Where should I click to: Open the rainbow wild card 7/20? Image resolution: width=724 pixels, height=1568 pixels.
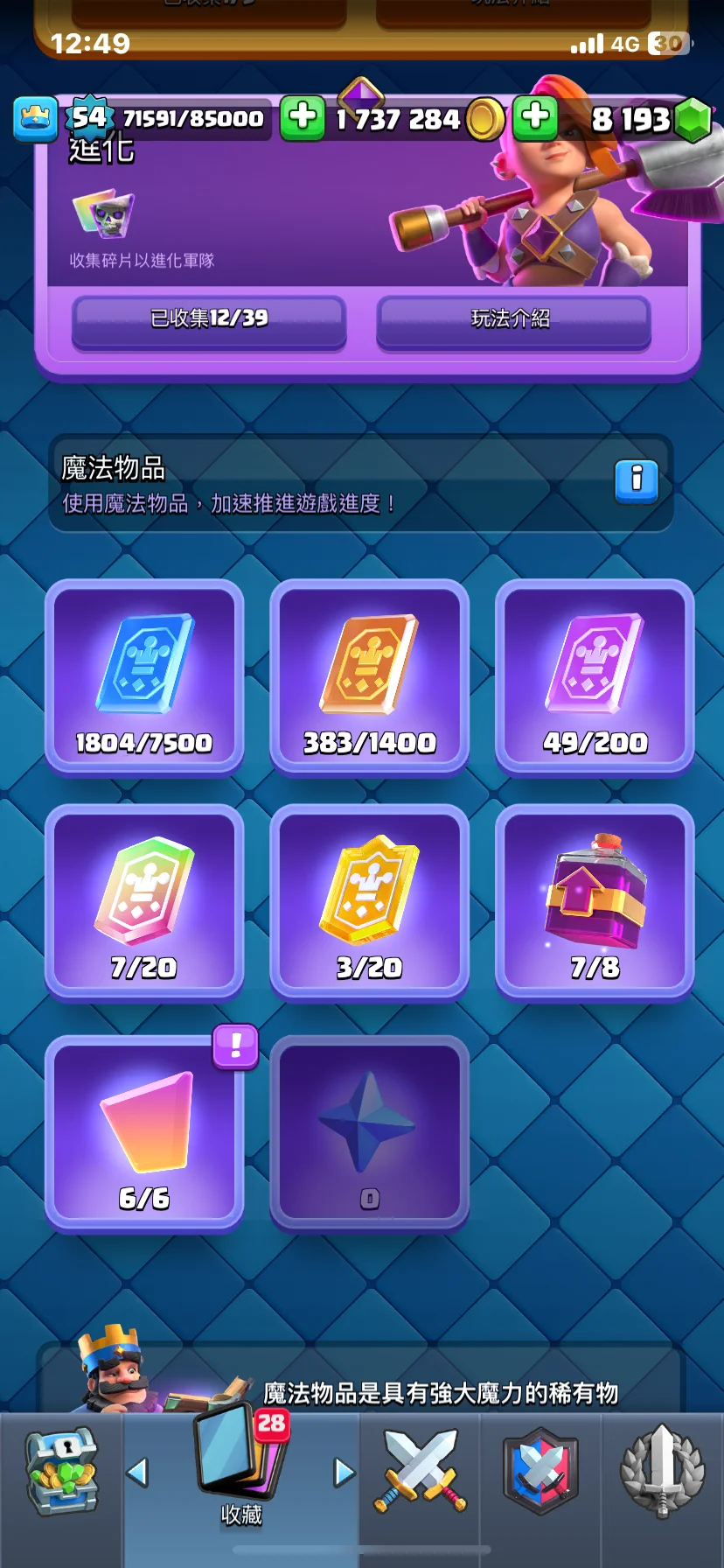(144, 901)
